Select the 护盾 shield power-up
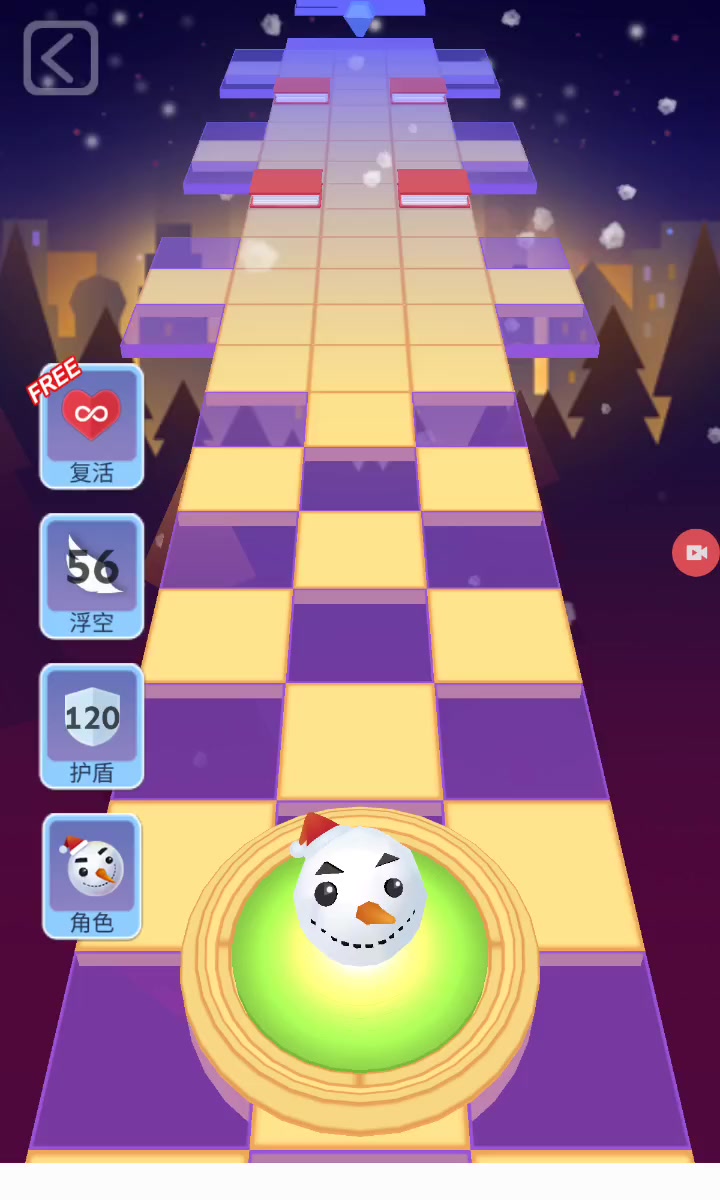Screen dimensions: 720x1200 (91, 726)
